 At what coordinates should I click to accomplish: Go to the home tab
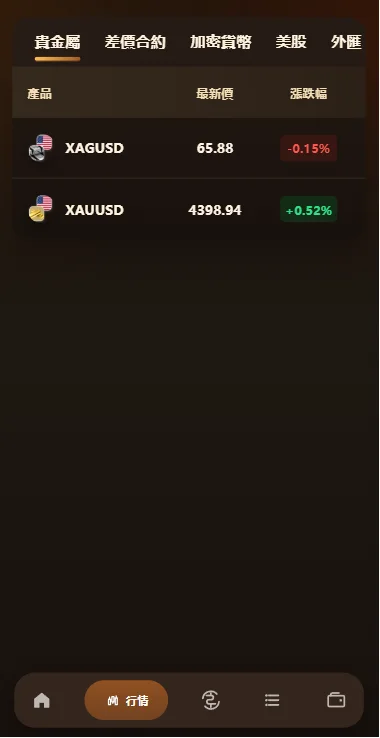42,700
